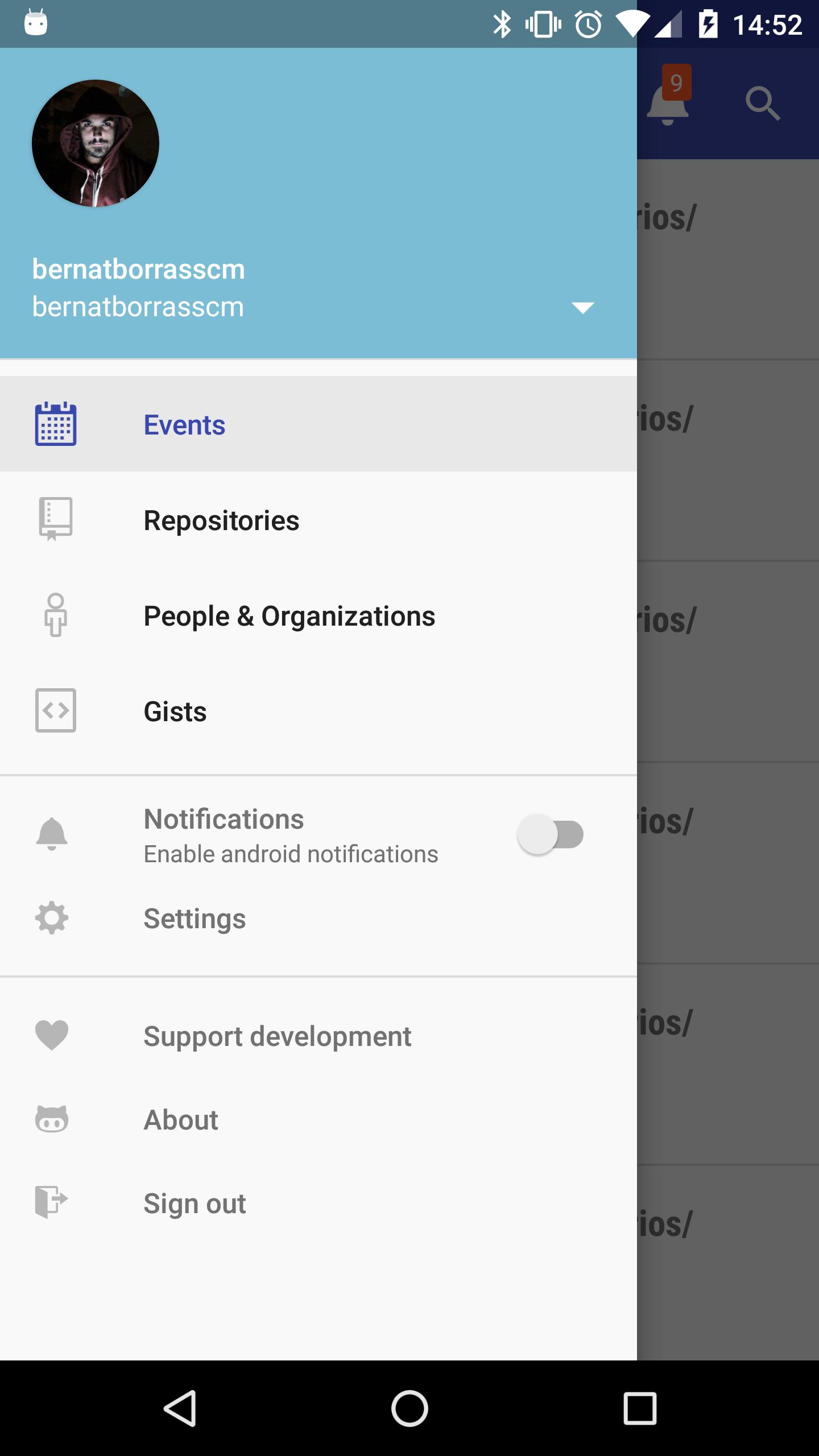Enable android notifications toggle
This screenshot has width=819, height=1456.
click(x=550, y=834)
